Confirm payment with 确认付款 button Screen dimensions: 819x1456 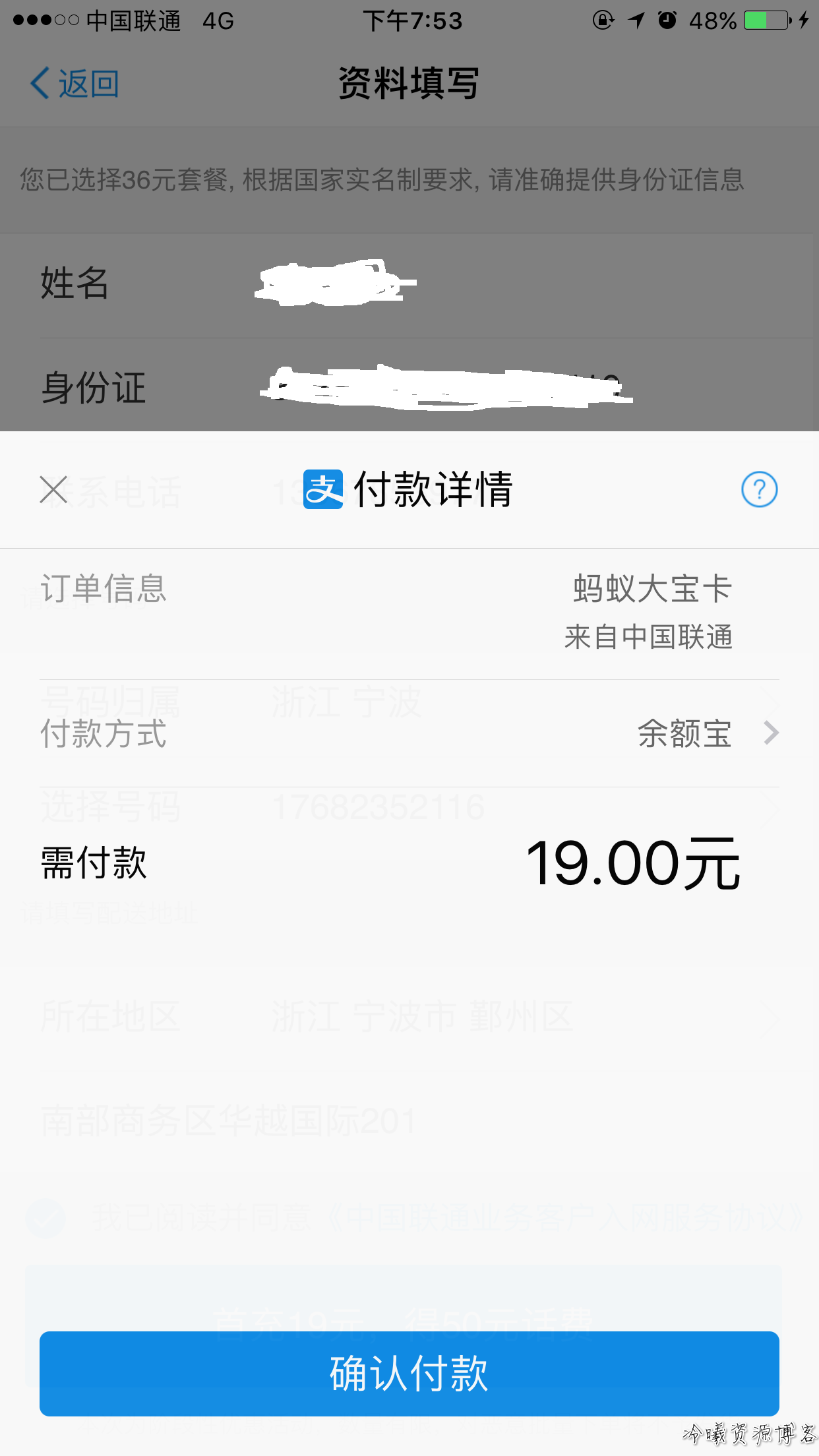(x=409, y=1374)
